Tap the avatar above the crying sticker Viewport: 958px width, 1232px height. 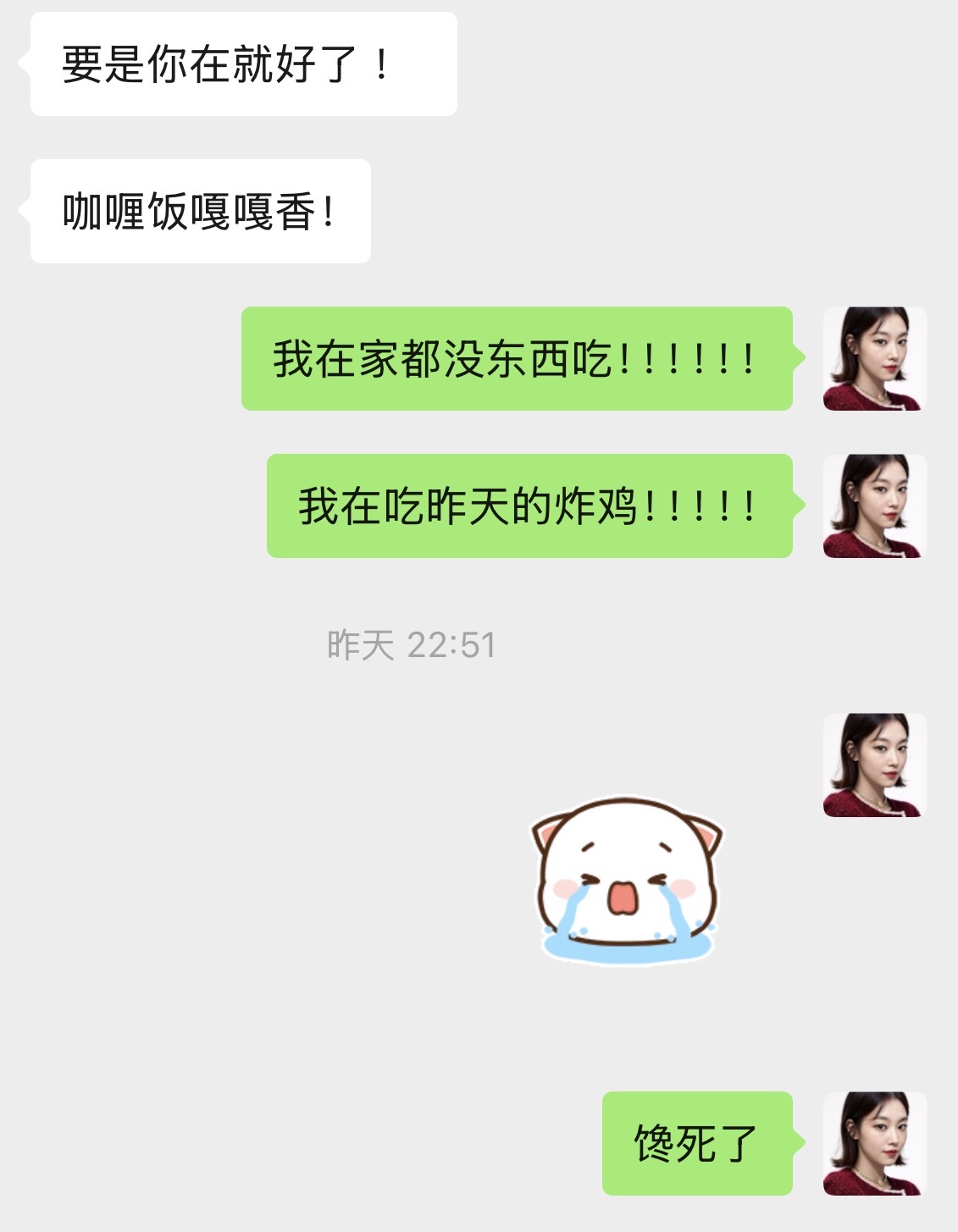pos(875,765)
